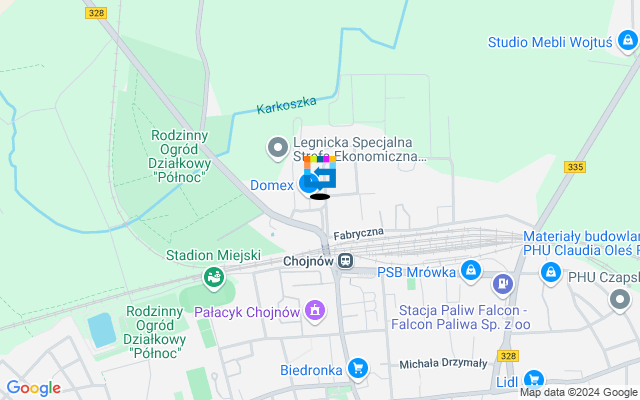Tap the PSB Mrówka shop pin
The image size is (640, 400).
pos(471,271)
